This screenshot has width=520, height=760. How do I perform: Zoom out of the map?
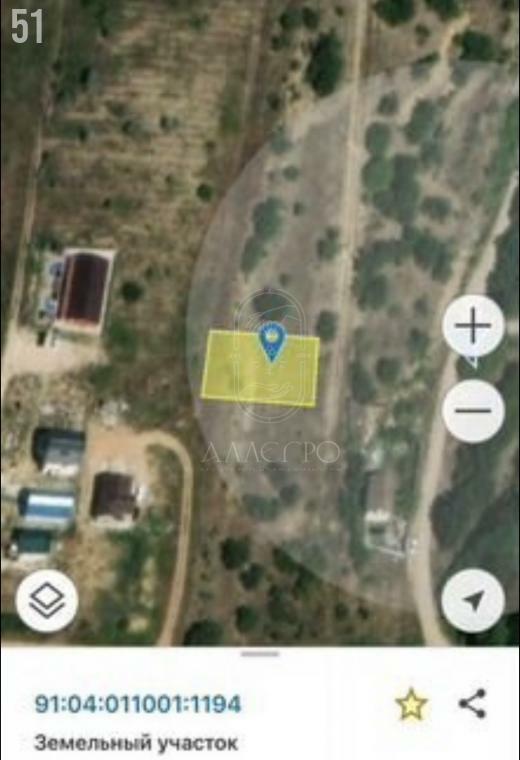(x=473, y=411)
